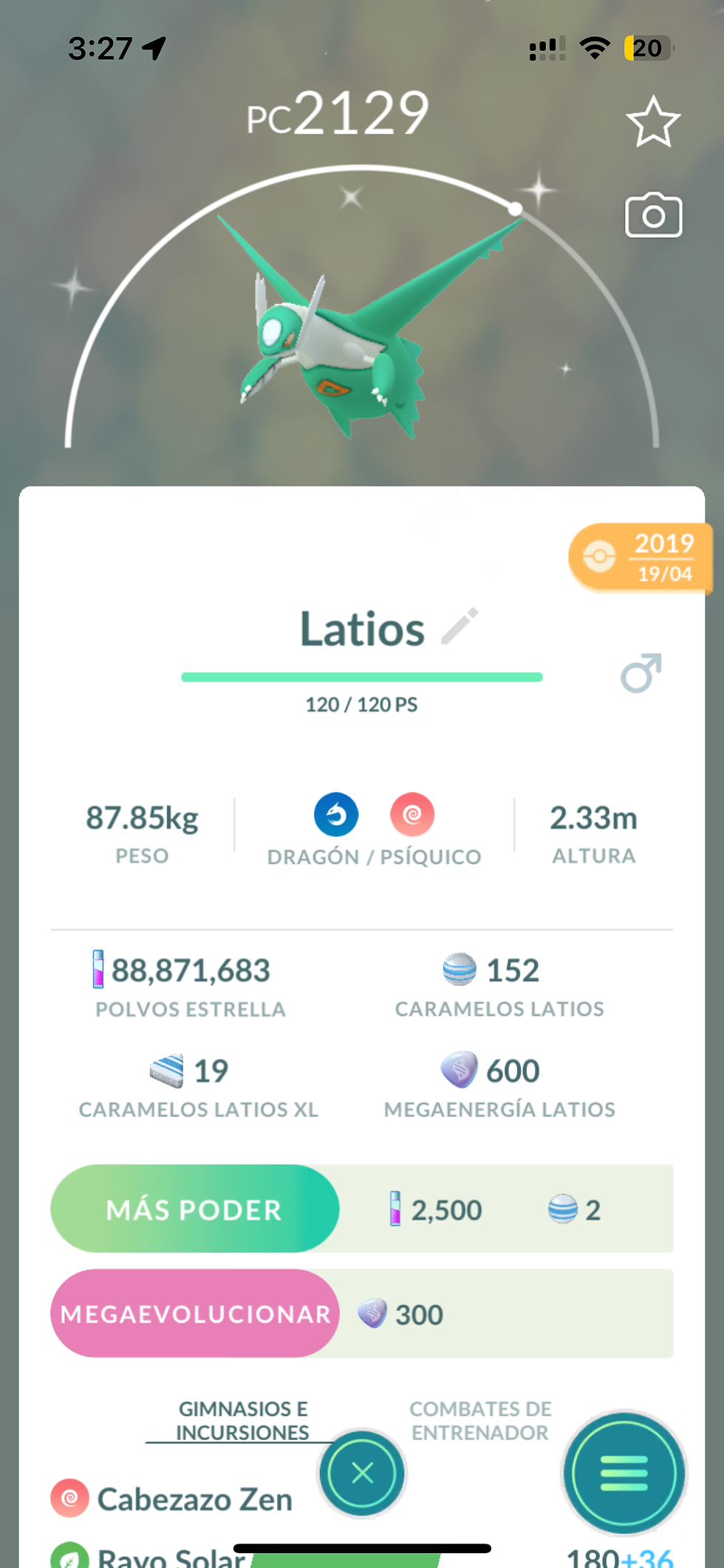The height and width of the screenshot is (1568, 724).
Task: Switch to Combates de Entrenador tab
Action: pyautogui.click(x=480, y=1420)
